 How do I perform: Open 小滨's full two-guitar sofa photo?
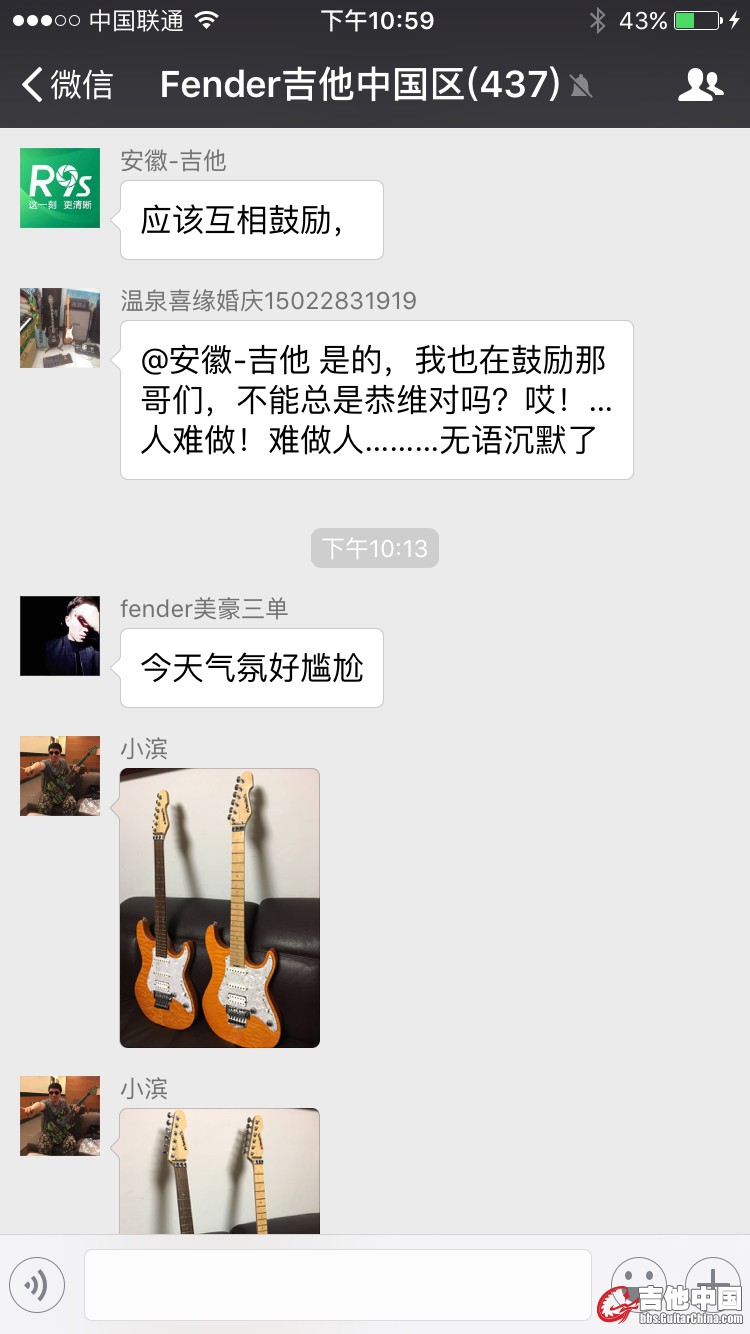pyautogui.click(x=220, y=908)
